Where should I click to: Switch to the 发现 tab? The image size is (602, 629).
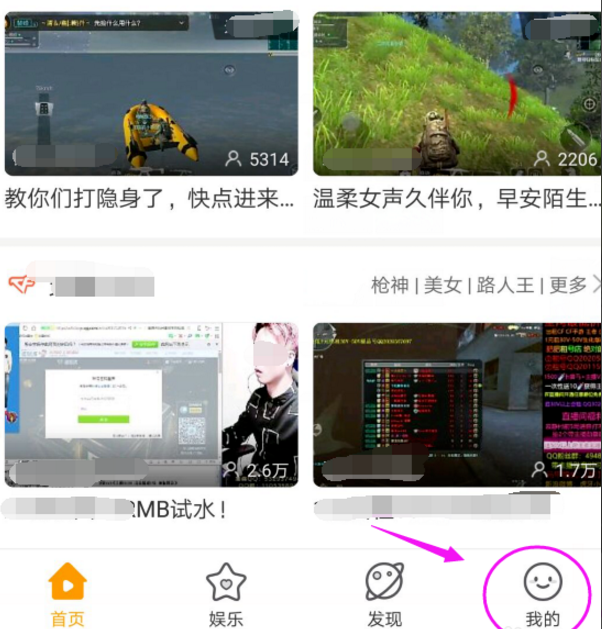point(384,594)
